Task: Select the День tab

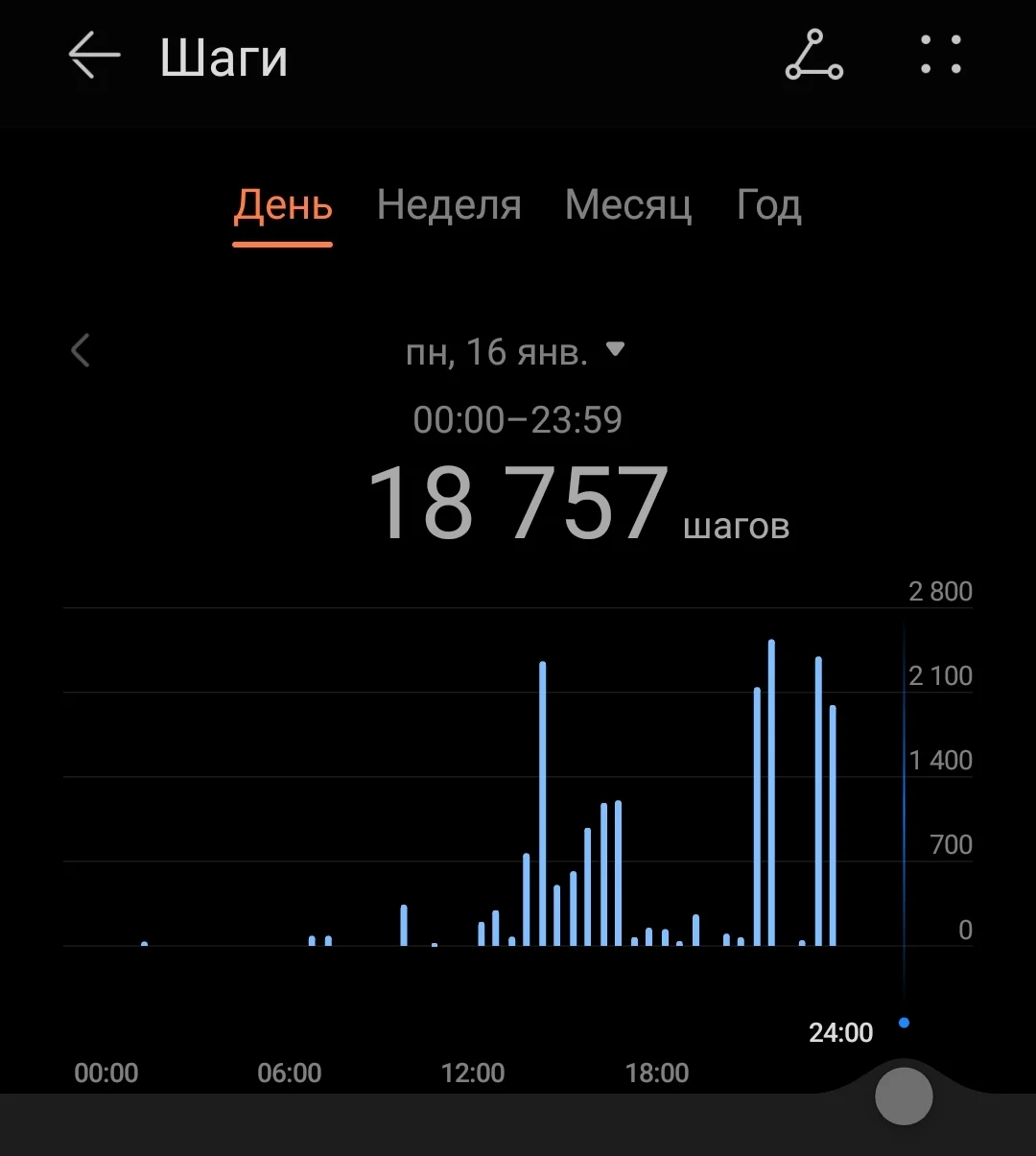Action: point(283,205)
